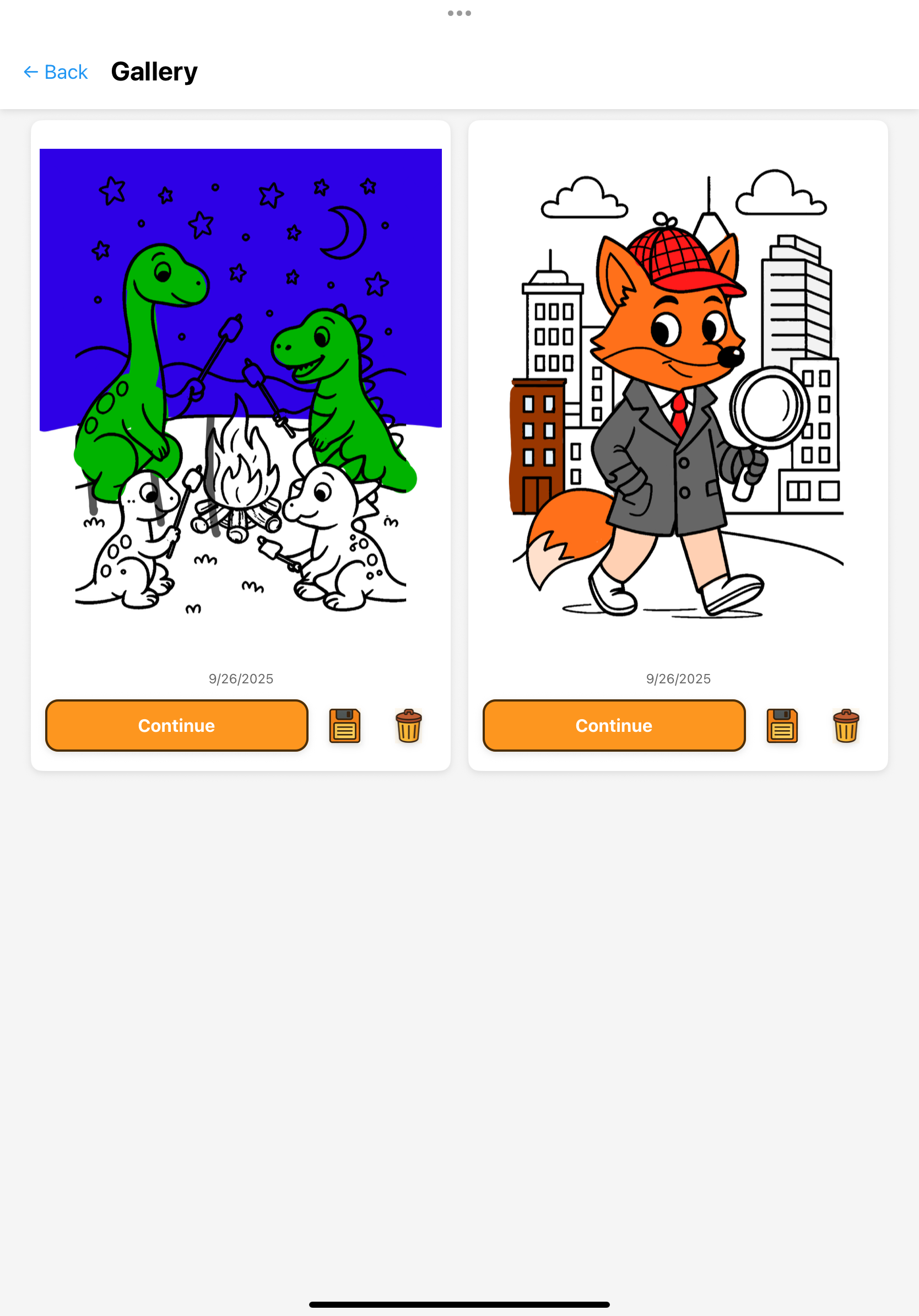Open the dinosaur campfire artwork tile
The height and width of the screenshot is (1316, 919).
pyautogui.click(x=241, y=390)
